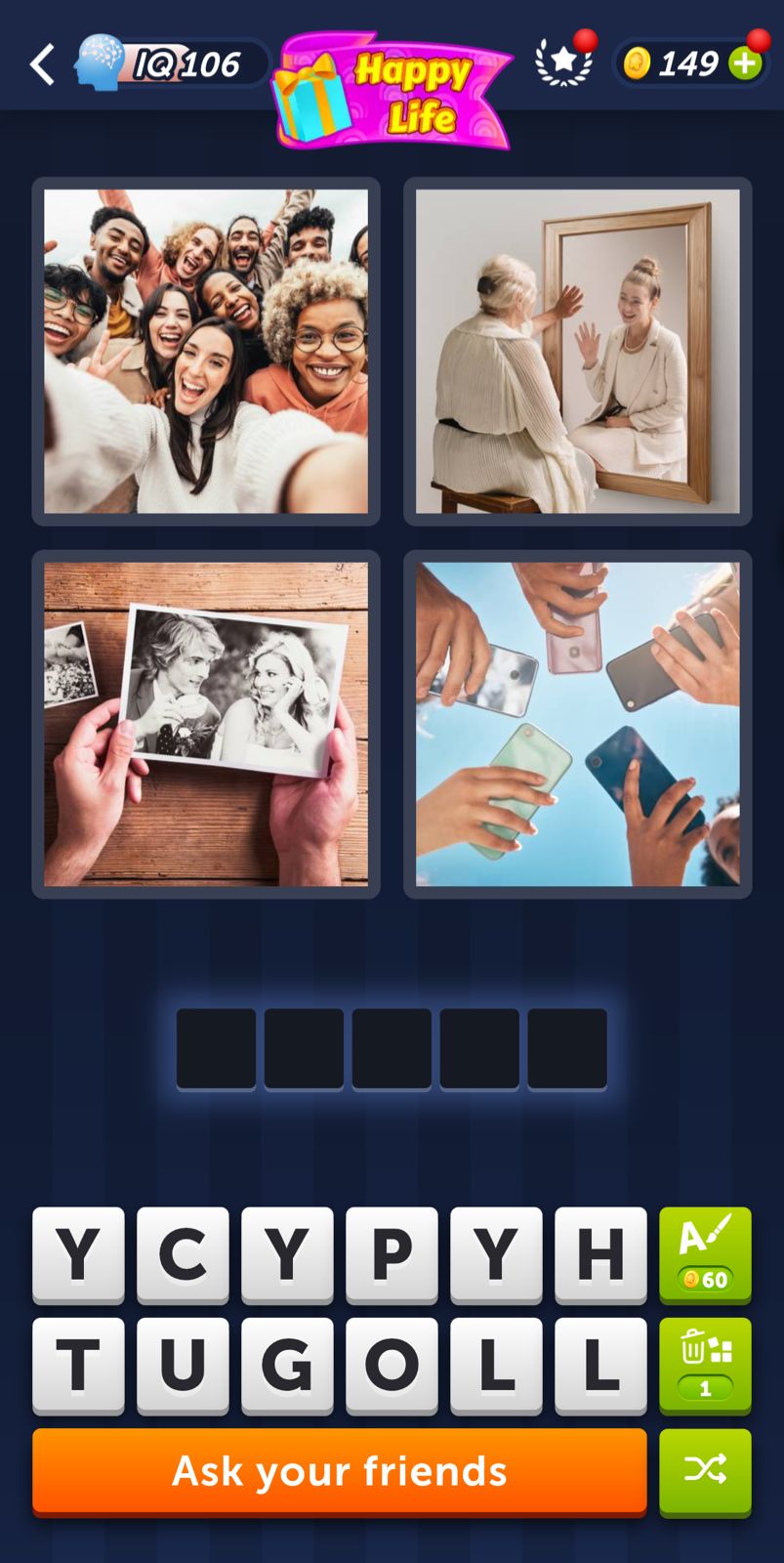The image size is (784, 1563).
Task: Select the letter O tile
Action: 392,1364
